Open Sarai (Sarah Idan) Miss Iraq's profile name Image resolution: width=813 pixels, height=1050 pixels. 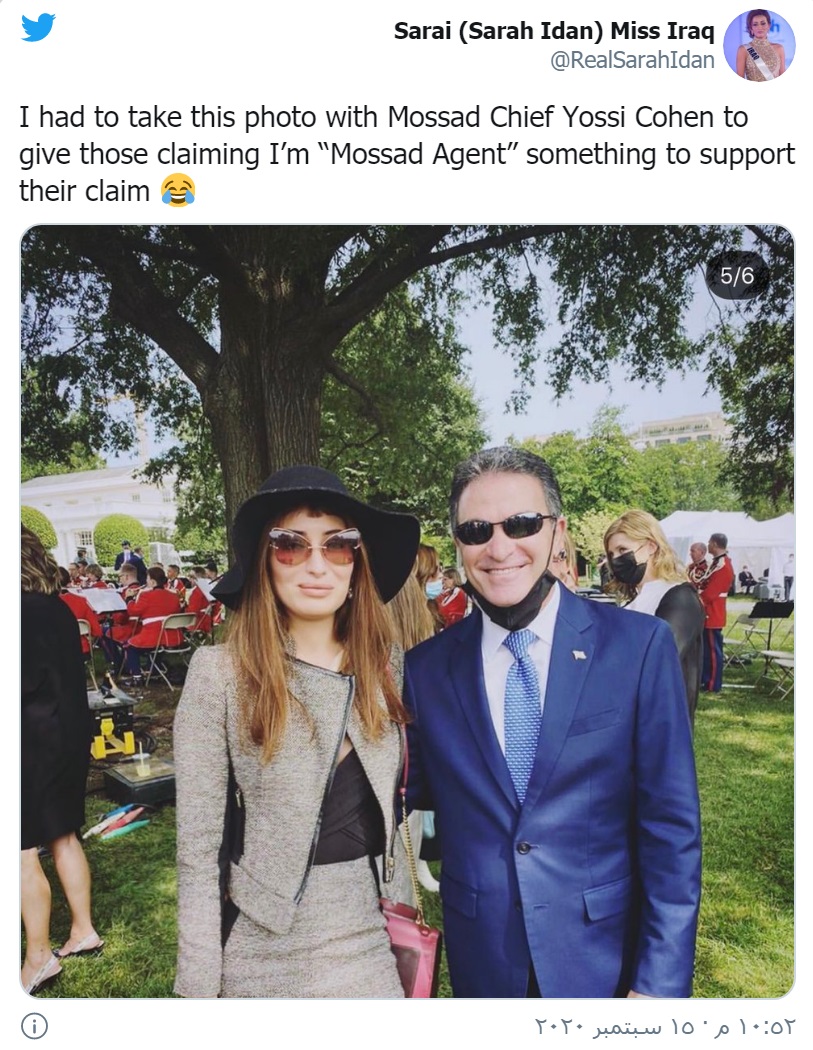pyautogui.click(x=554, y=31)
